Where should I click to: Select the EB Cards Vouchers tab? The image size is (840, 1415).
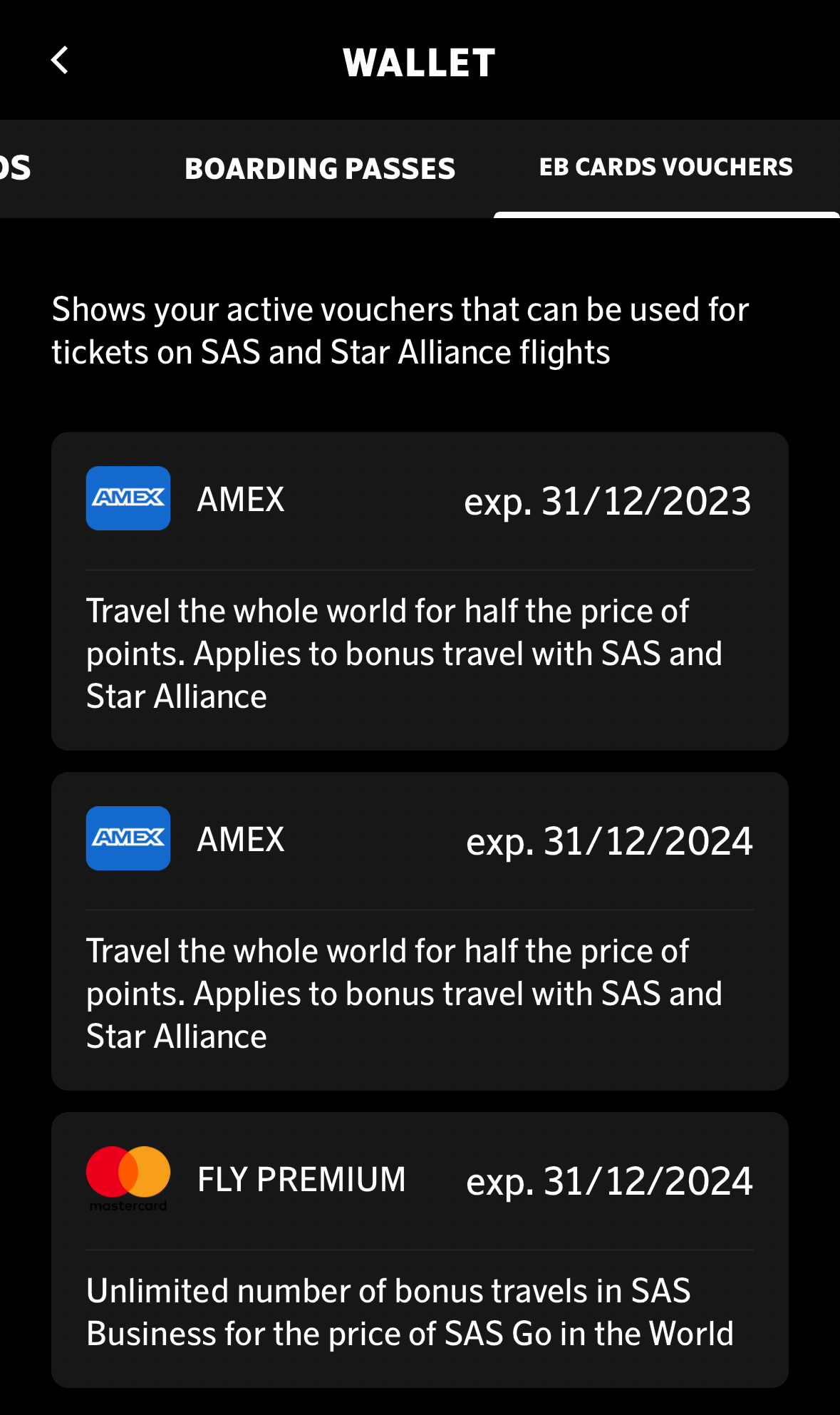tap(665, 168)
